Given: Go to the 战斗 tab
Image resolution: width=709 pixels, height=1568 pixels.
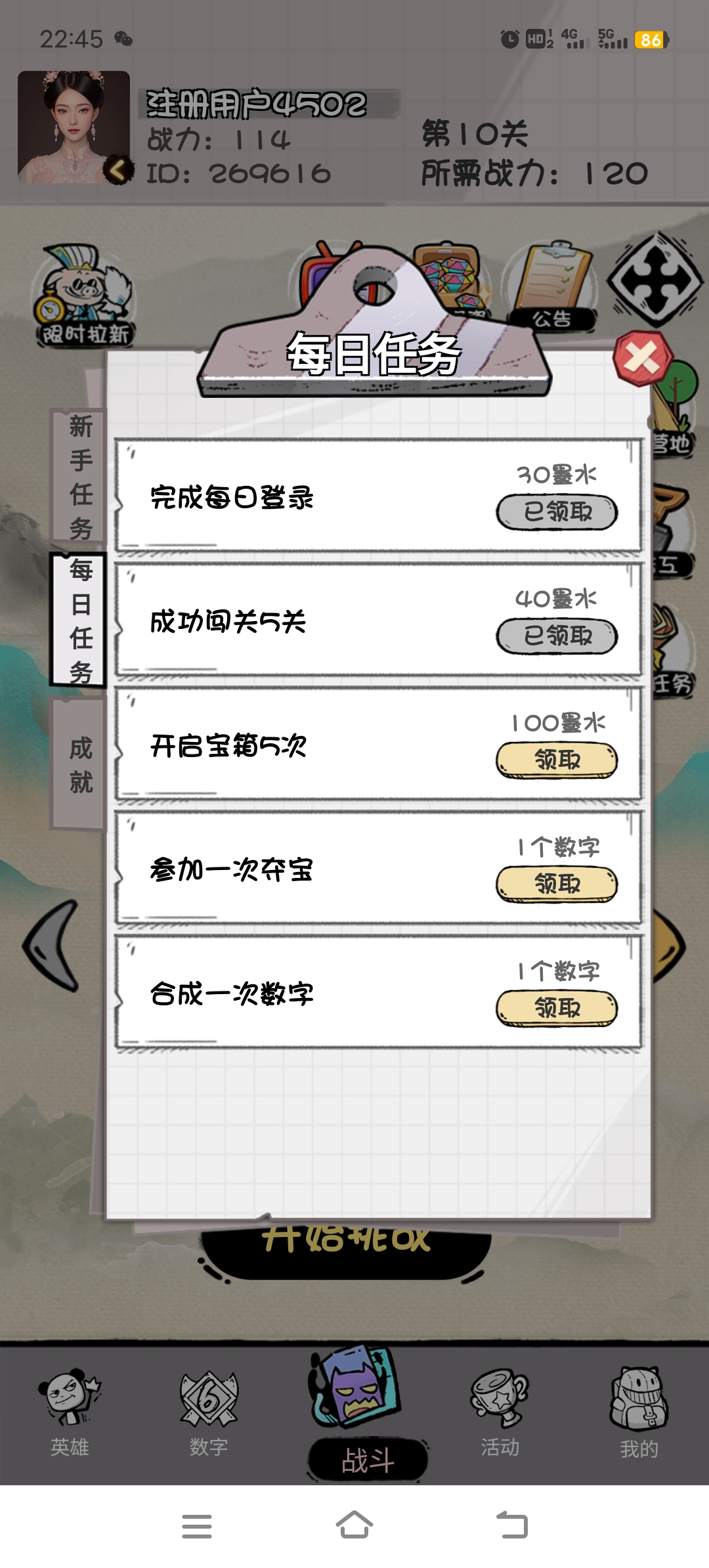Looking at the screenshot, I should [367, 1413].
